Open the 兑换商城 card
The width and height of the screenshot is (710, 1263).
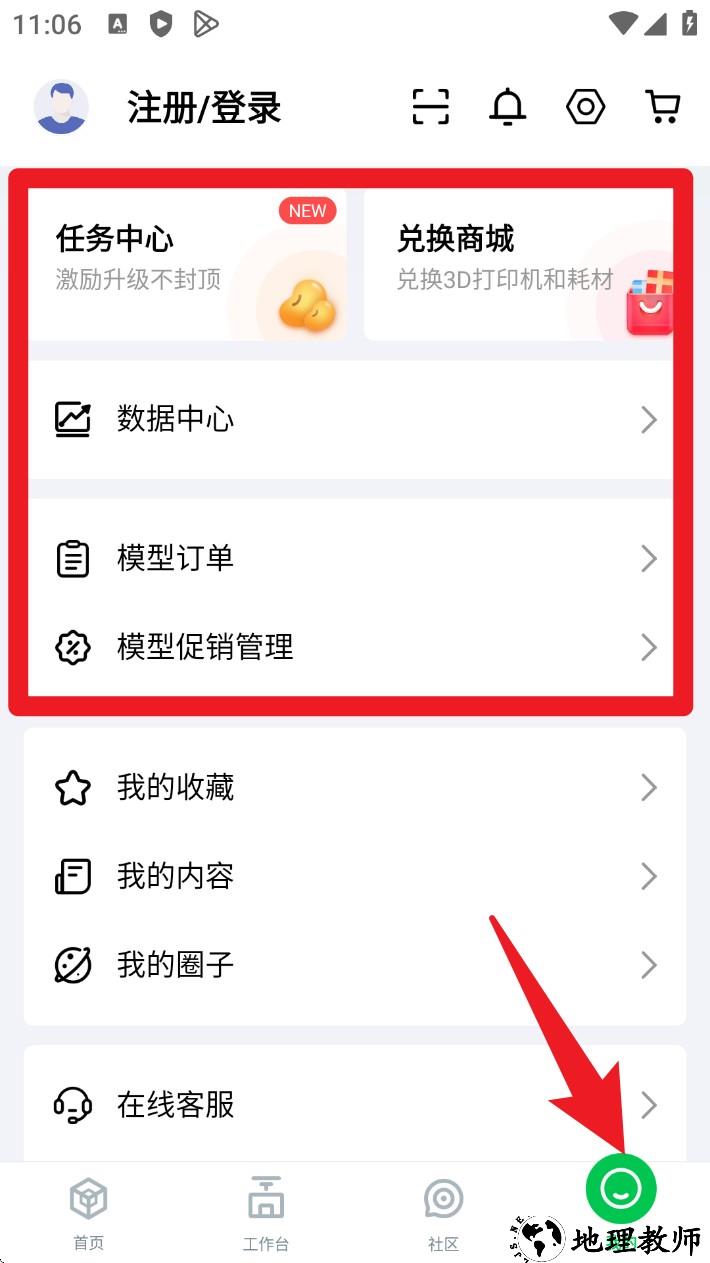tap(518, 265)
